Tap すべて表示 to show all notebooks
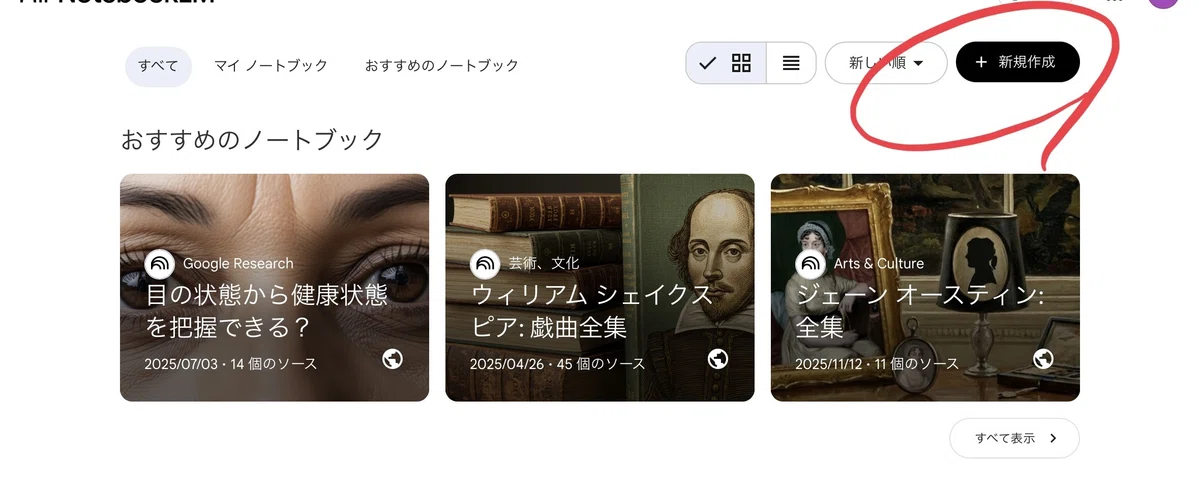The height and width of the screenshot is (495, 1200). (1014, 438)
